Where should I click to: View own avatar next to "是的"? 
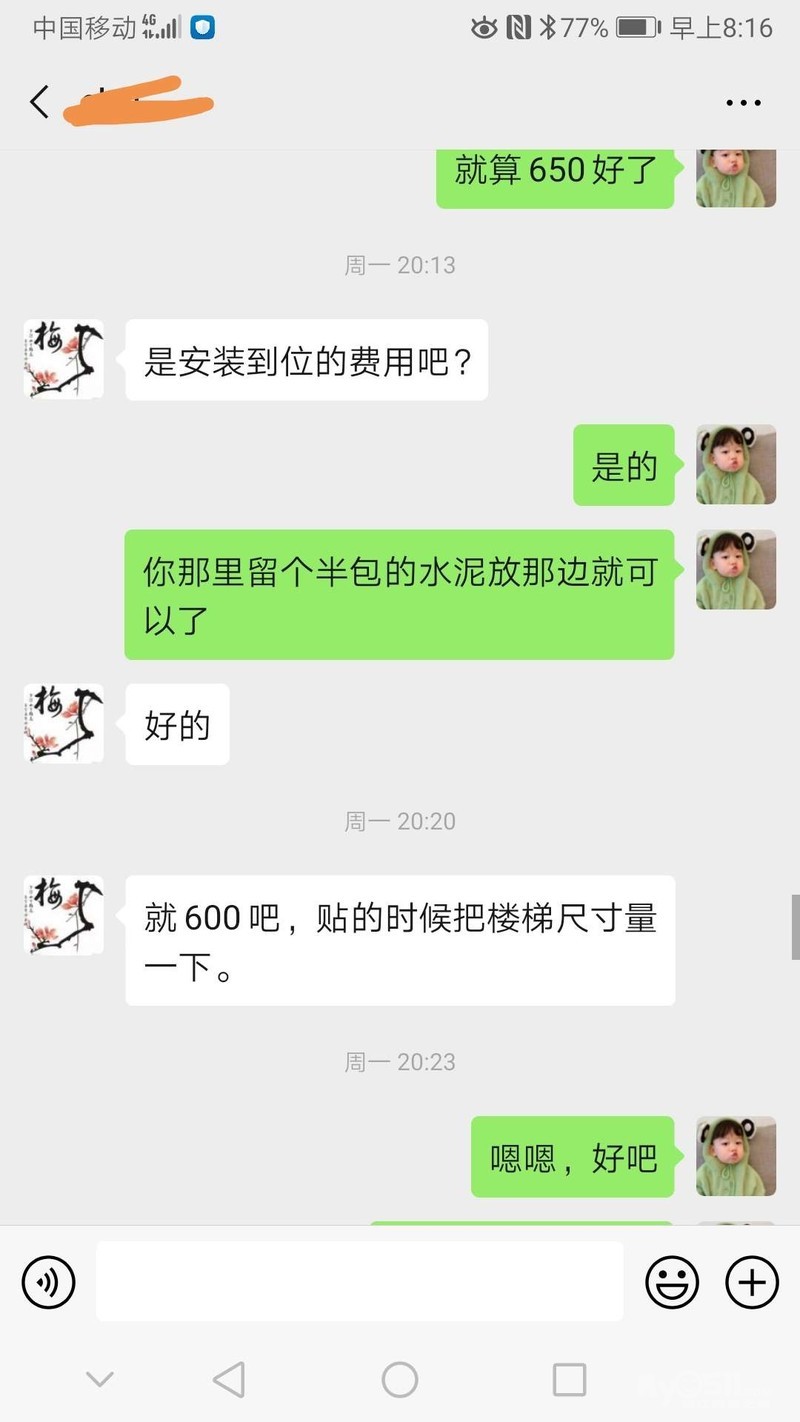click(736, 465)
